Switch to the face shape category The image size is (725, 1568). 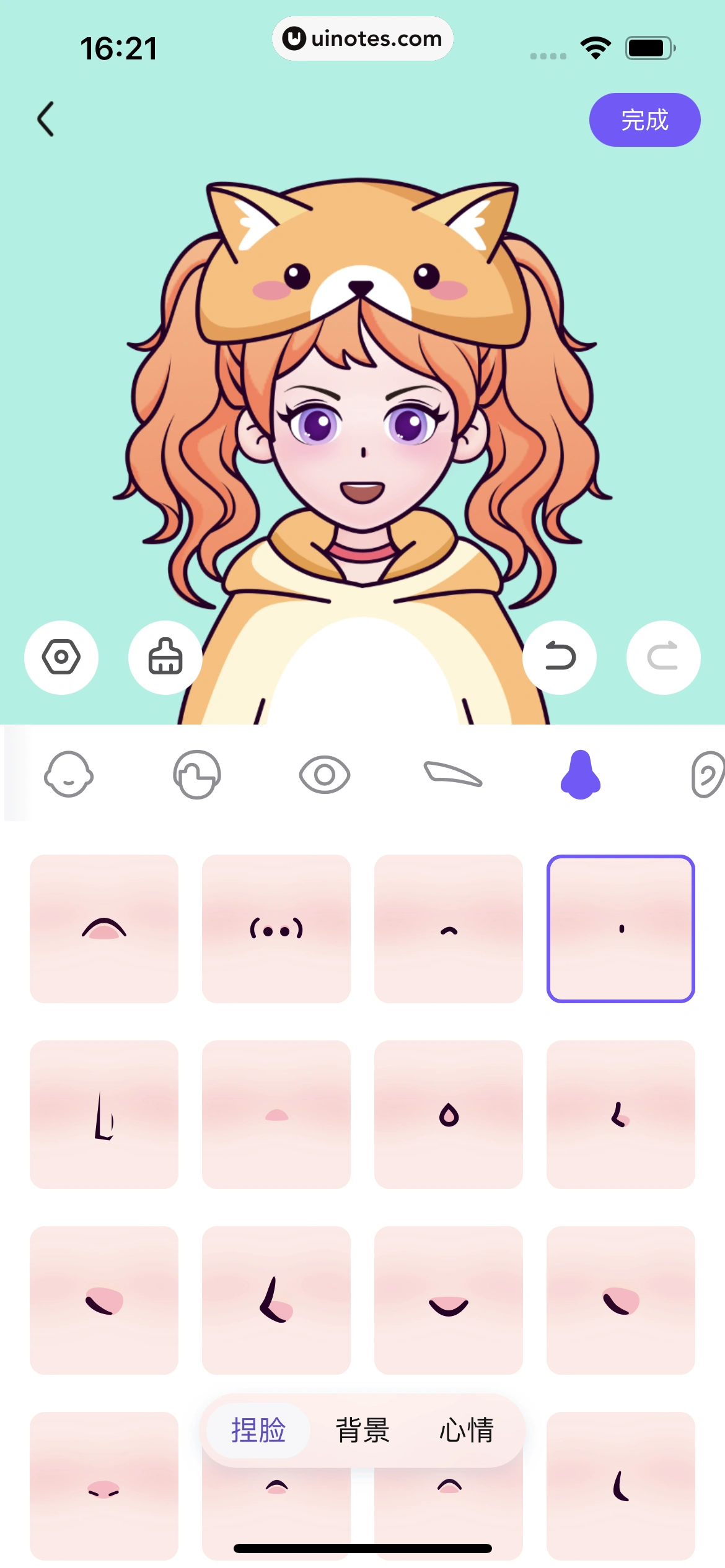click(69, 775)
